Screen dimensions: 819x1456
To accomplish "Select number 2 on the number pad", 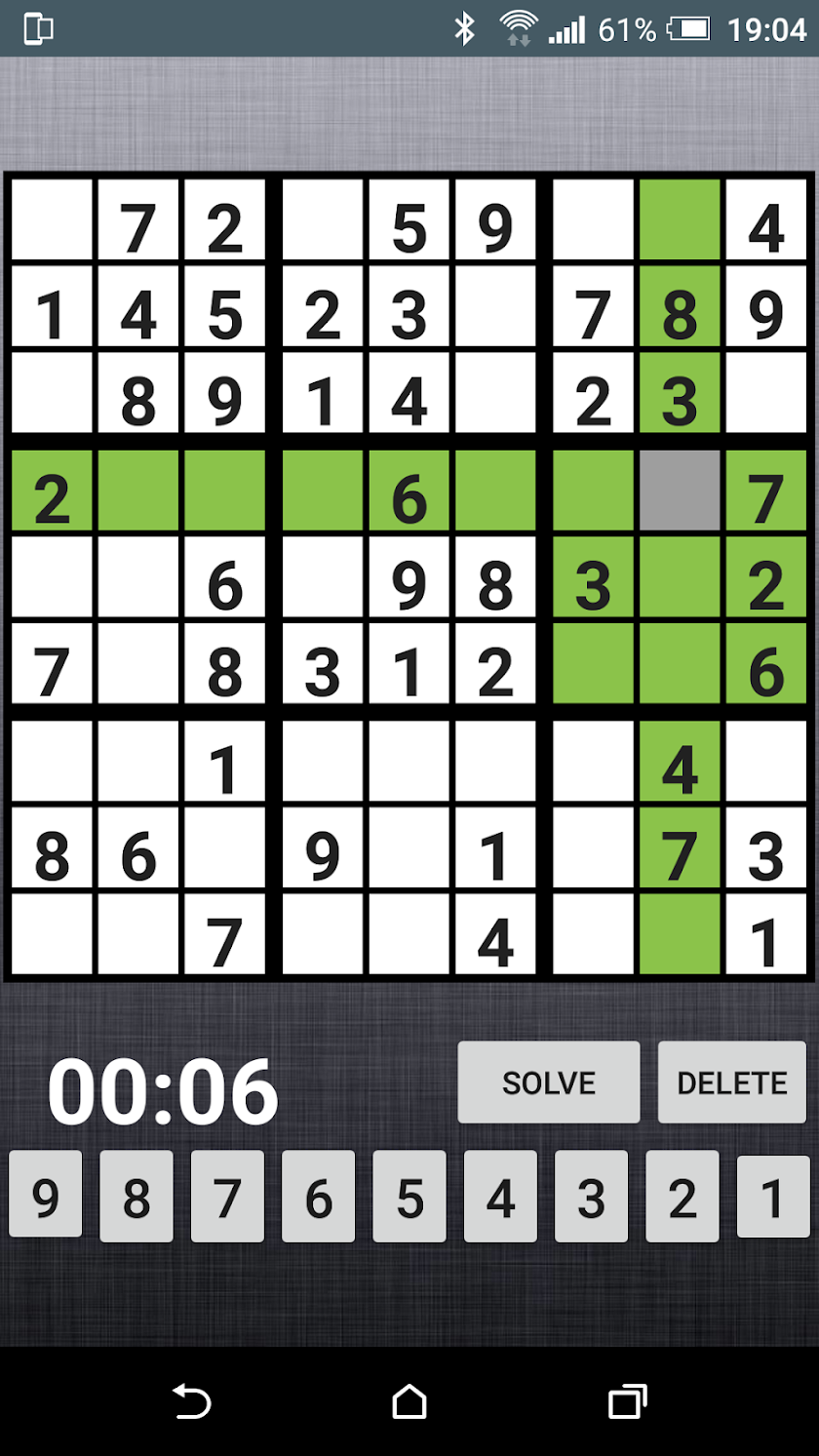I will click(682, 1196).
